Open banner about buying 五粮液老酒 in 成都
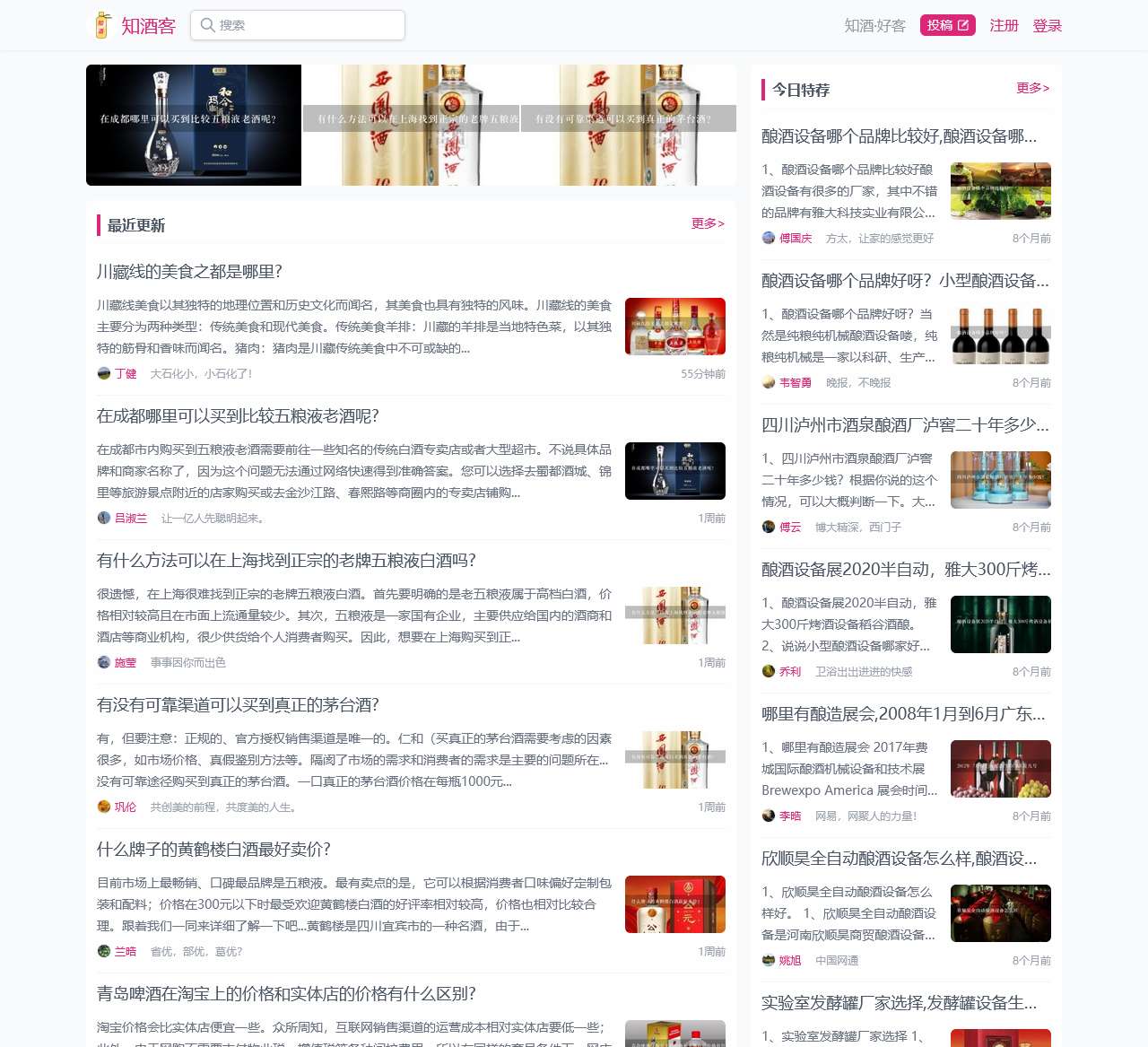 [194, 125]
